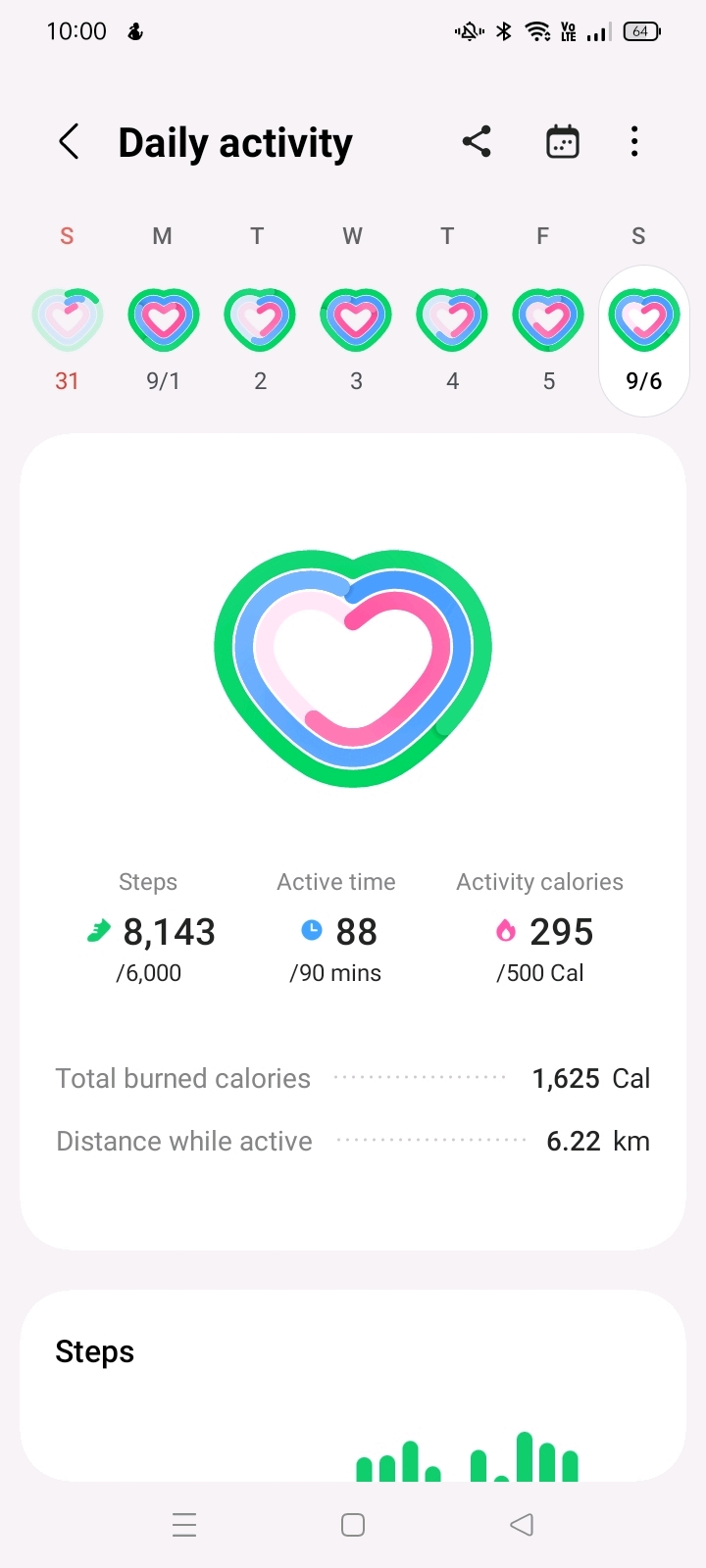Screen dimensions: 706x1568
Task: Share the daily activity summary
Action: (x=477, y=142)
